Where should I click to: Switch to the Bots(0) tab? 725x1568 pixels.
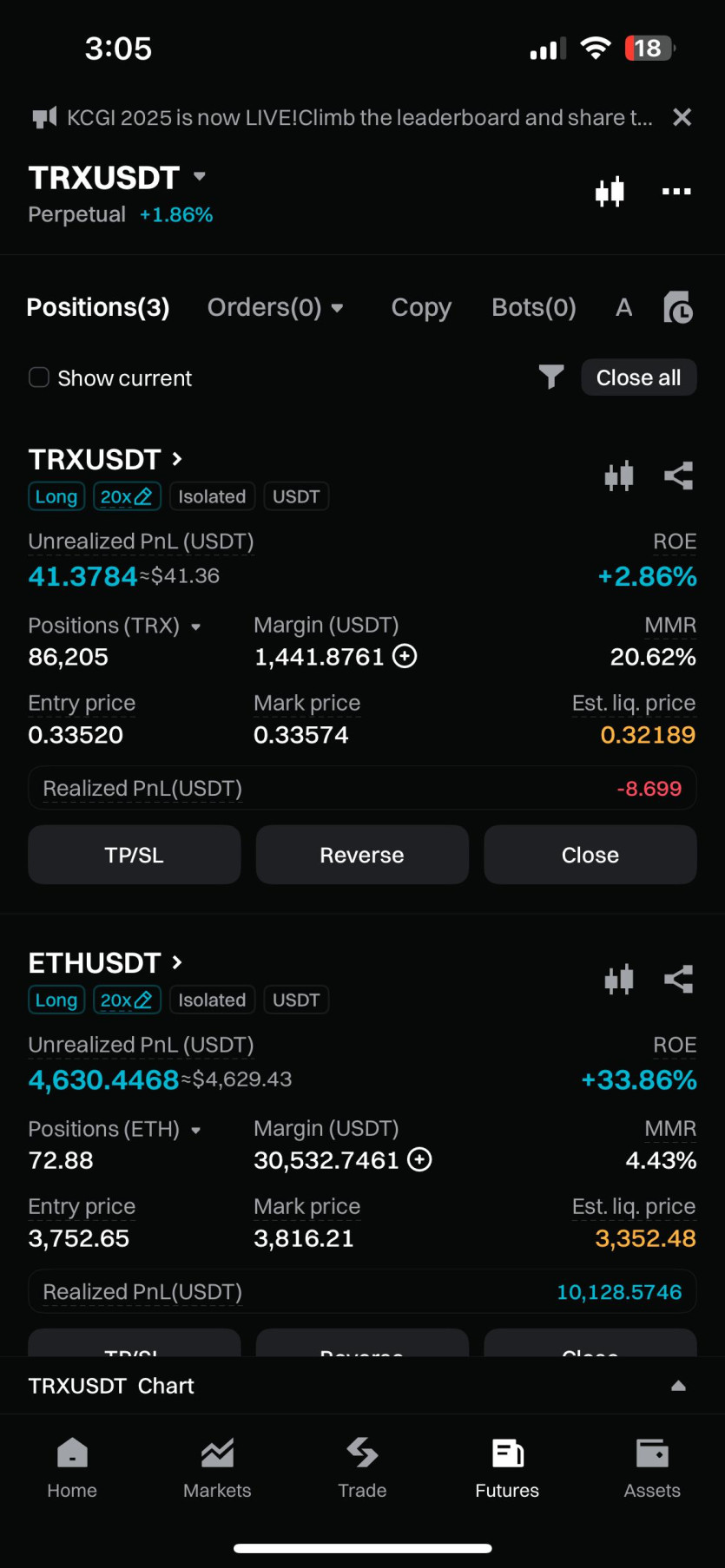534,307
